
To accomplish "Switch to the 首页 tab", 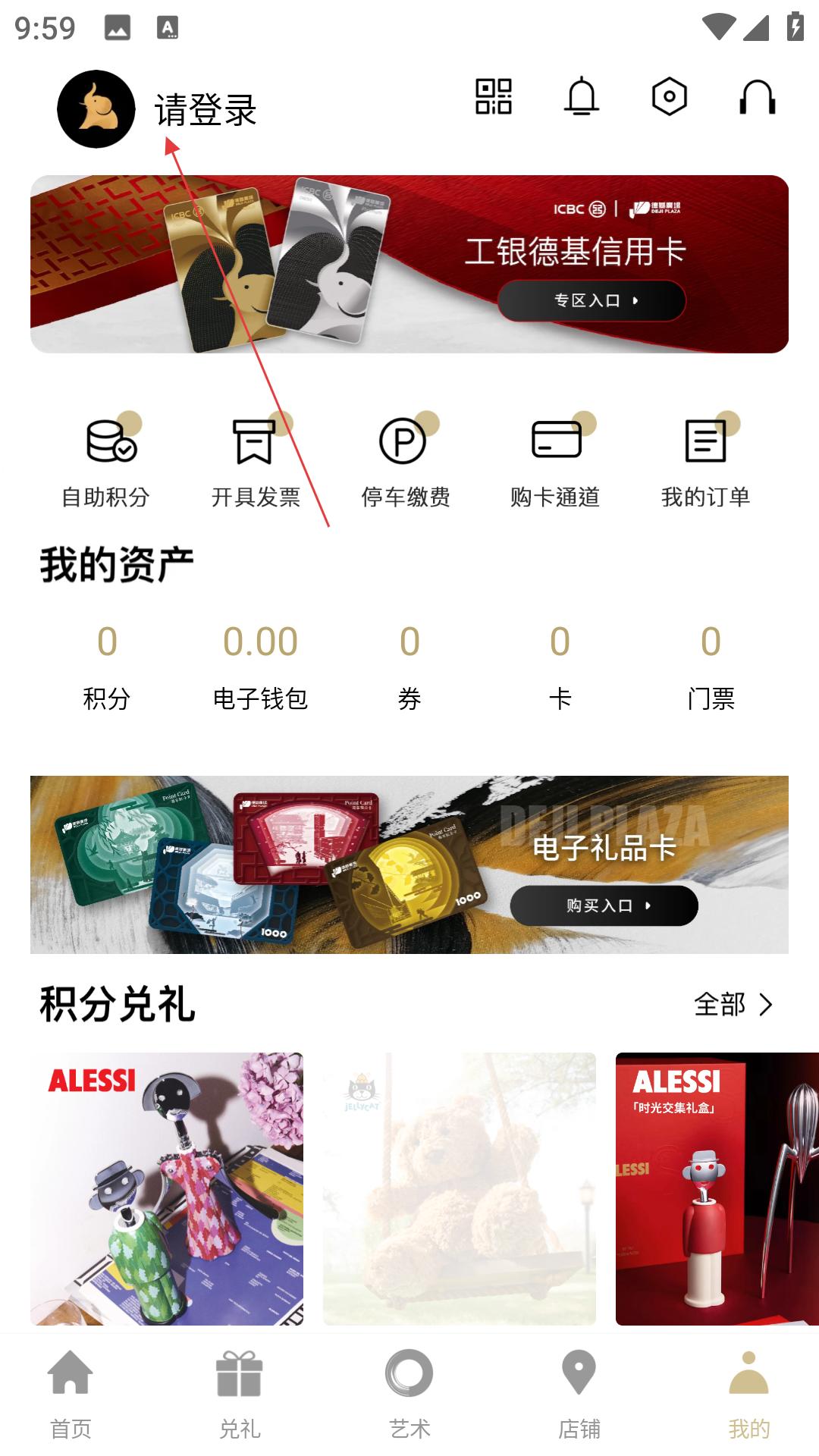I will (x=71, y=1395).
